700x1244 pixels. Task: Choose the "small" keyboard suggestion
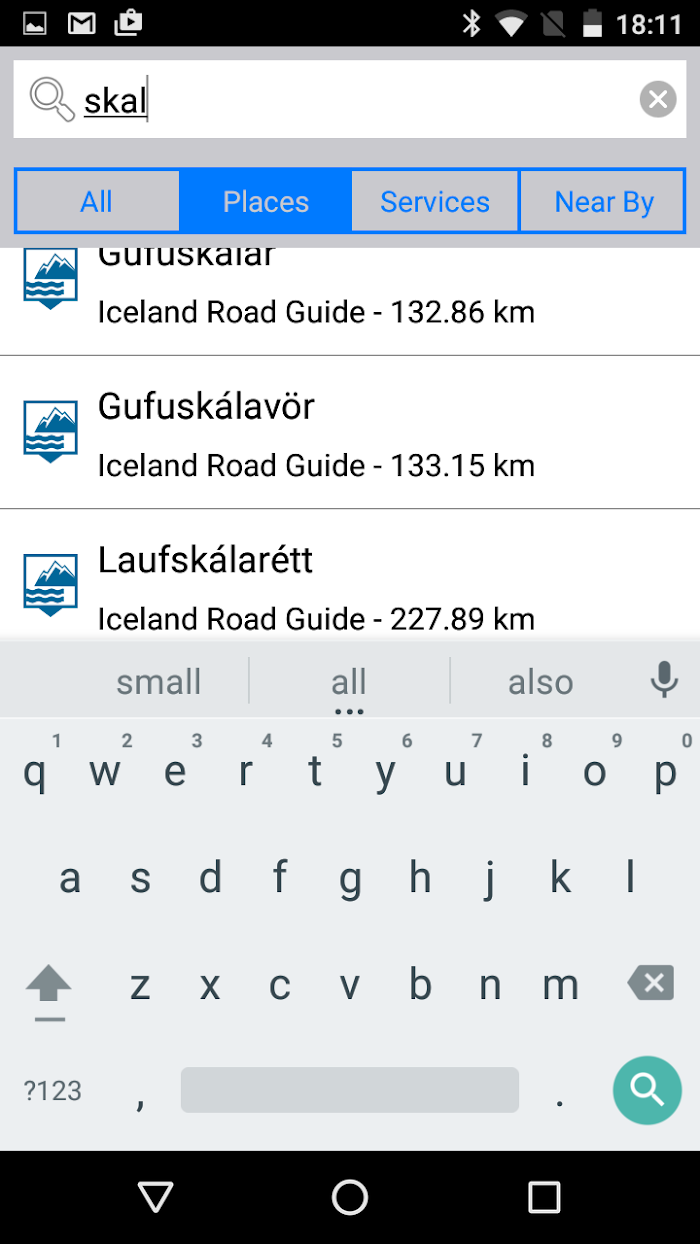159,682
